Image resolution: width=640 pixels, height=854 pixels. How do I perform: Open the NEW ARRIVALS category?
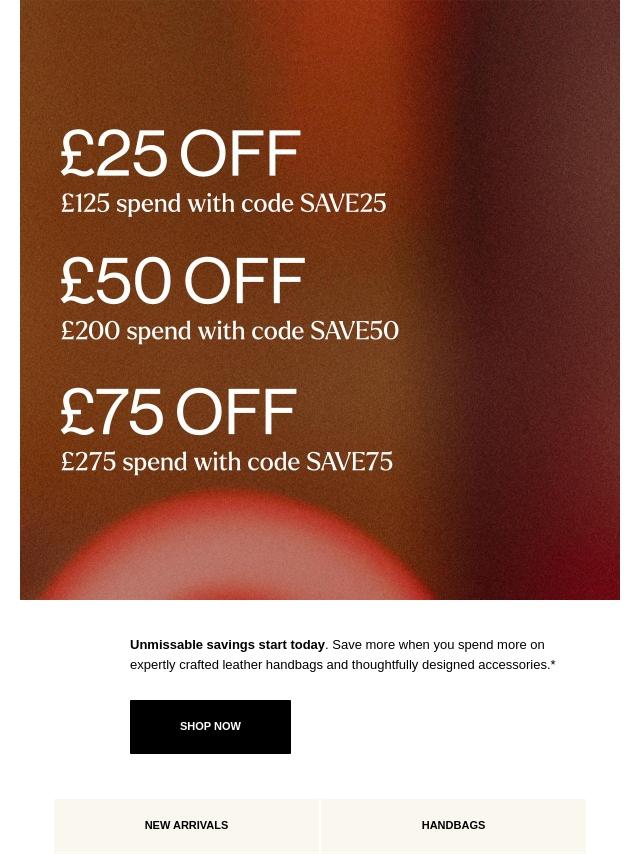pyautogui.click(x=186, y=826)
